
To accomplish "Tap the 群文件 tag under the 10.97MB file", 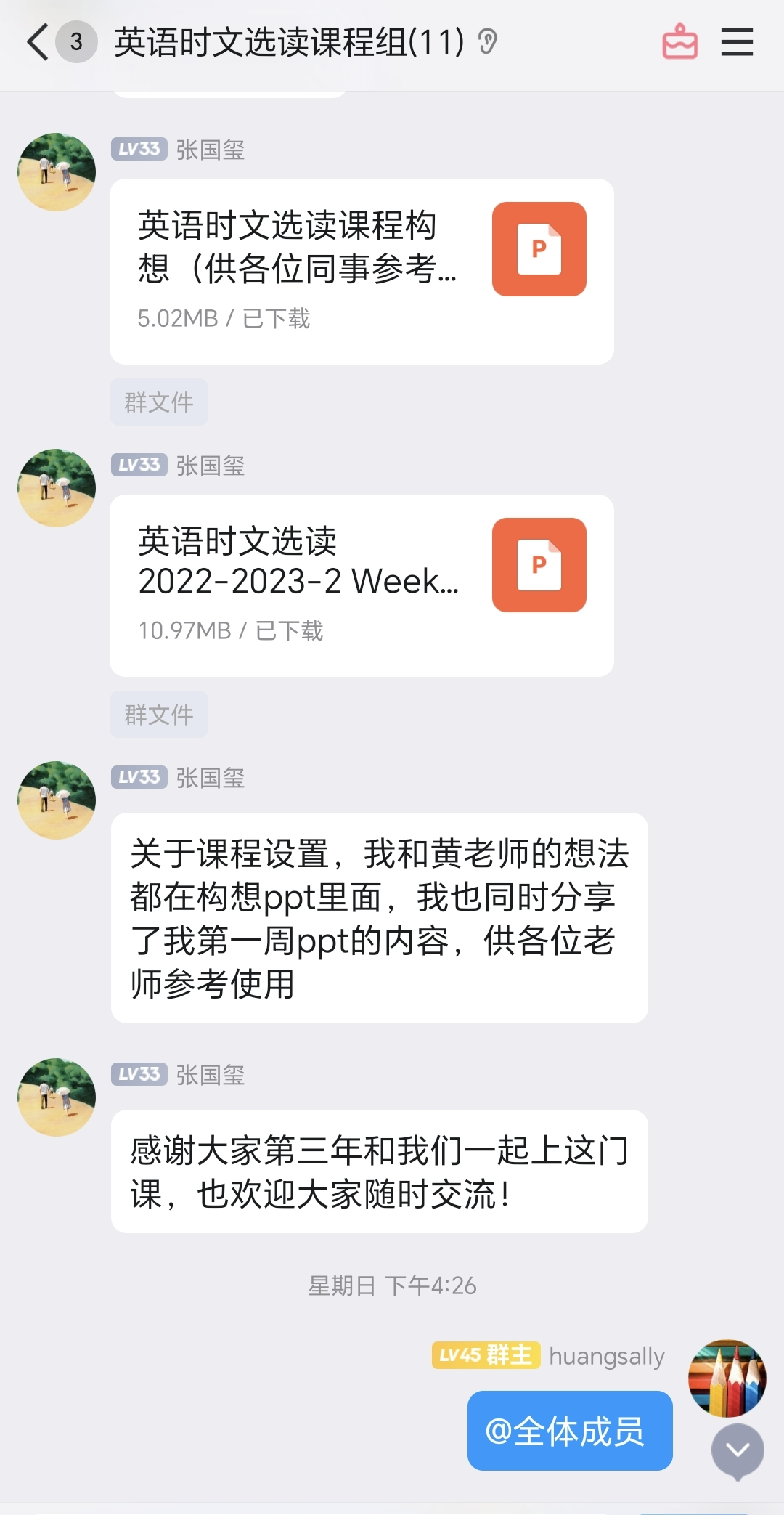I will coord(159,715).
